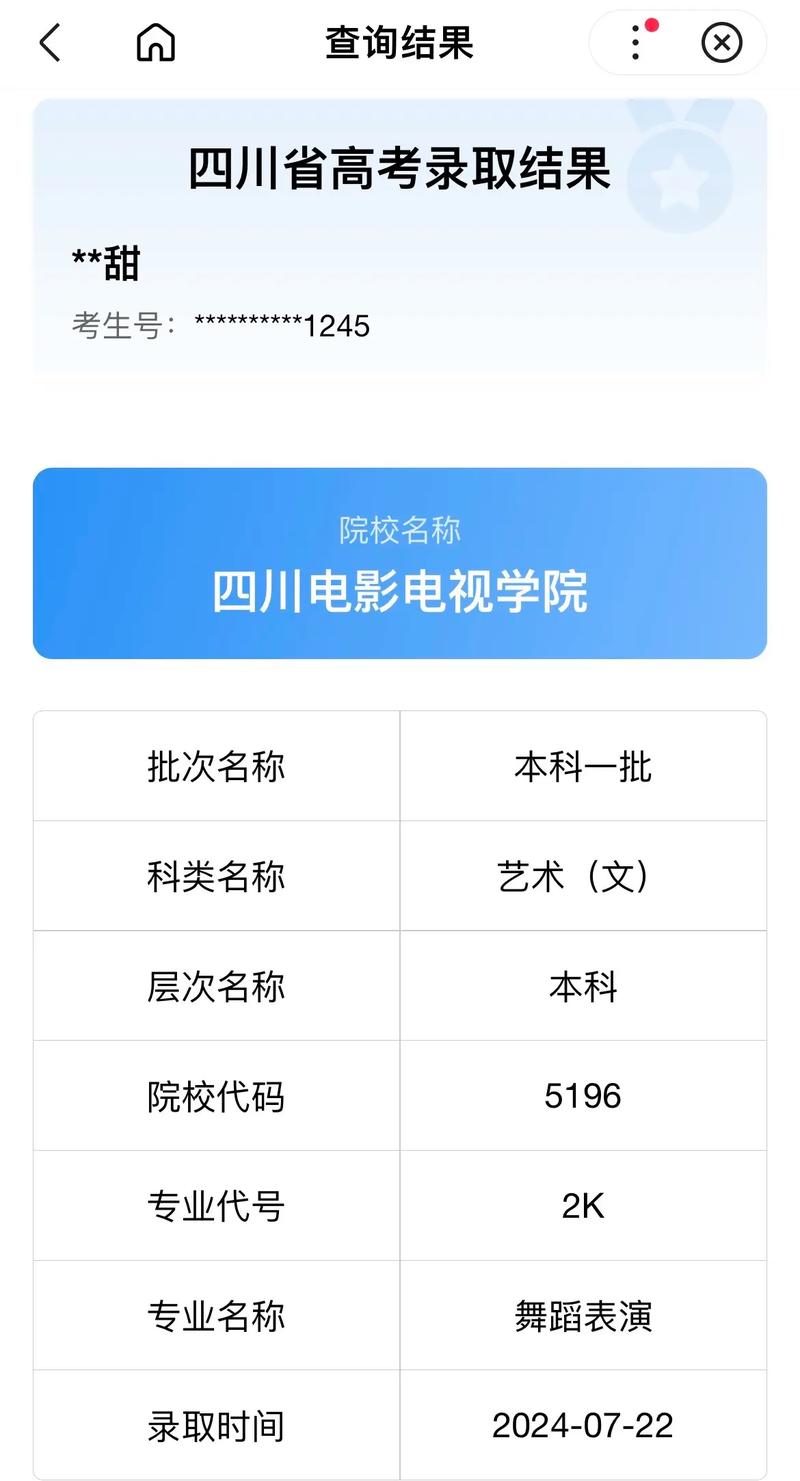Tap the 录取时间 date 2024-07-22
This screenshot has height=1481, width=800.
(x=584, y=1425)
